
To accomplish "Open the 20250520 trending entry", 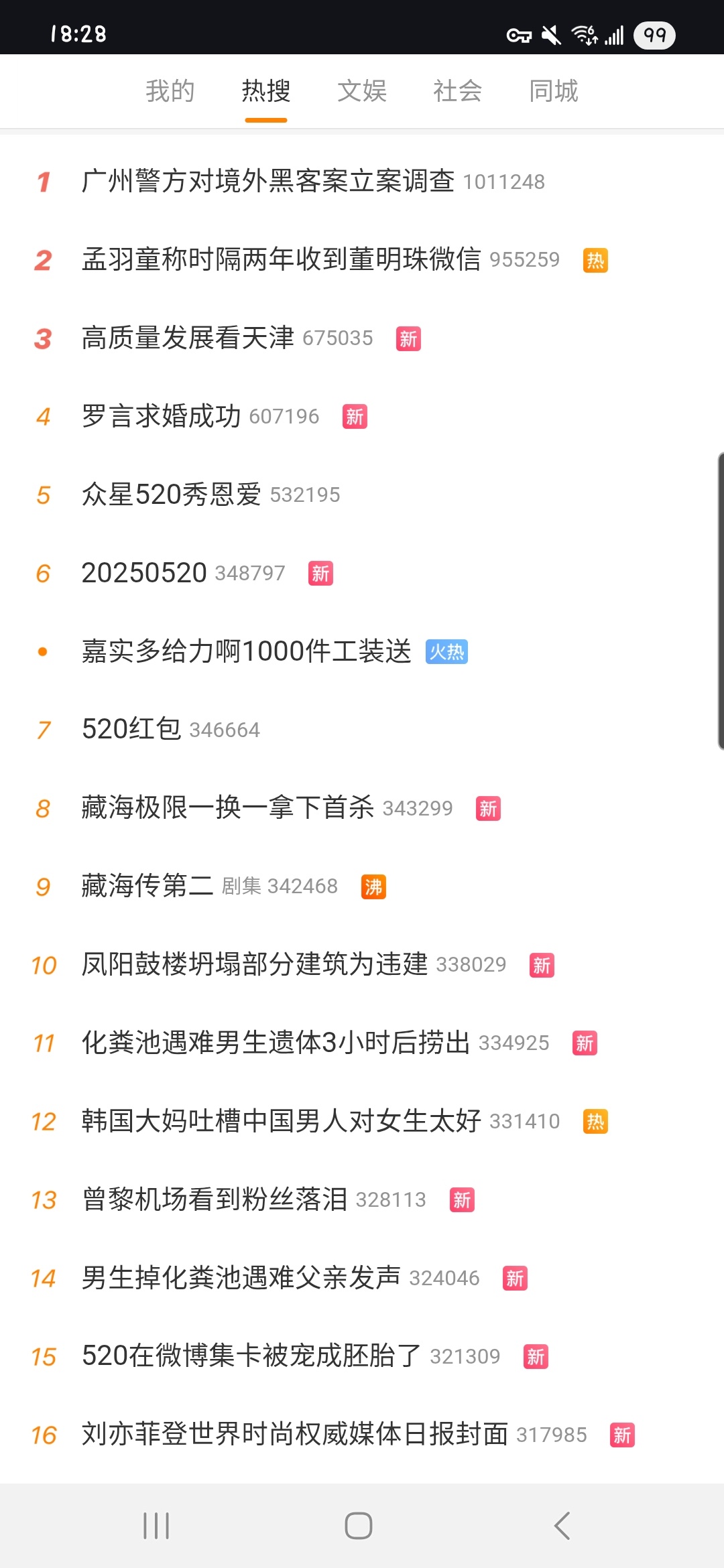I will click(362, 574).
